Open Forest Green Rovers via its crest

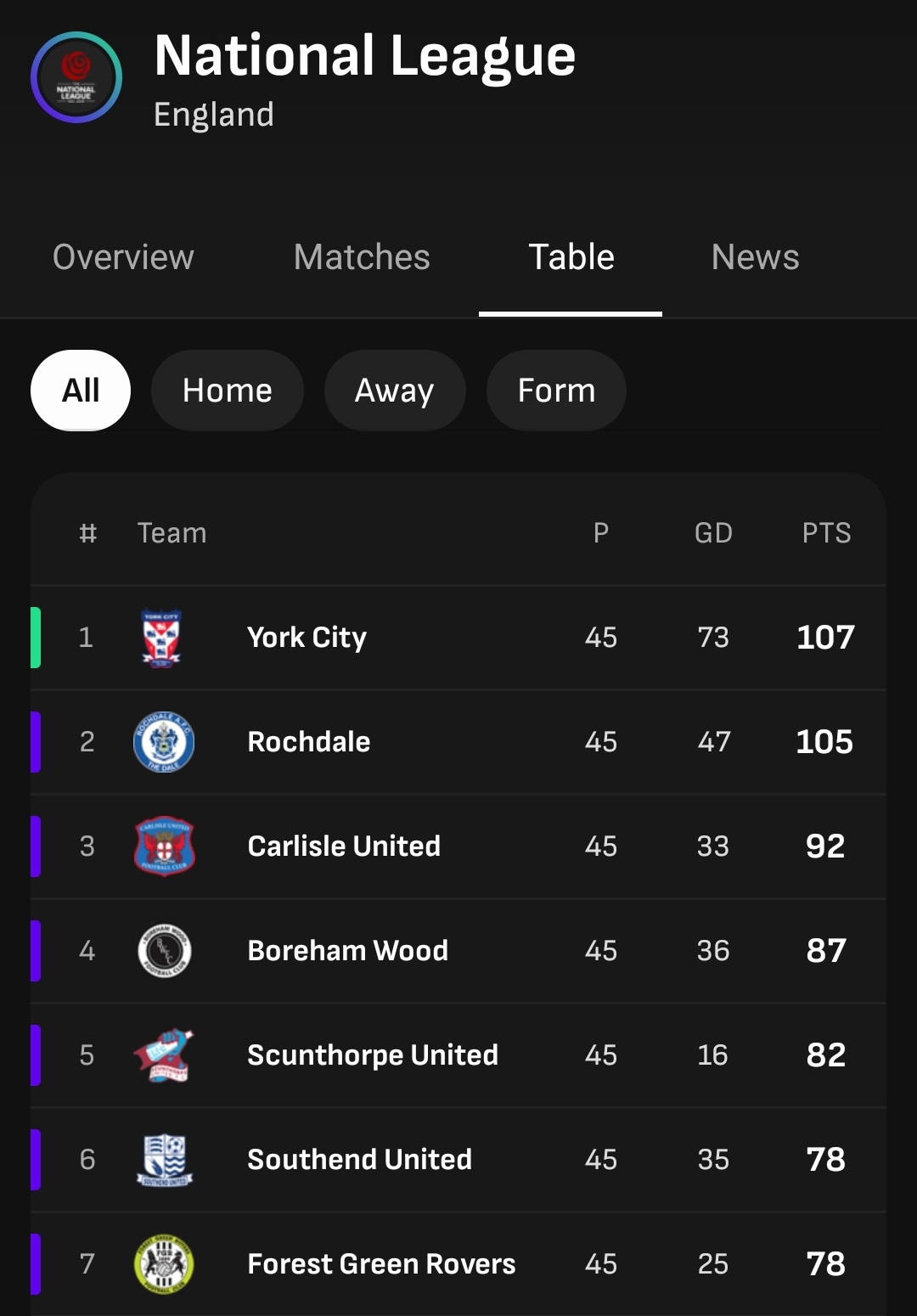[164, 1263]
